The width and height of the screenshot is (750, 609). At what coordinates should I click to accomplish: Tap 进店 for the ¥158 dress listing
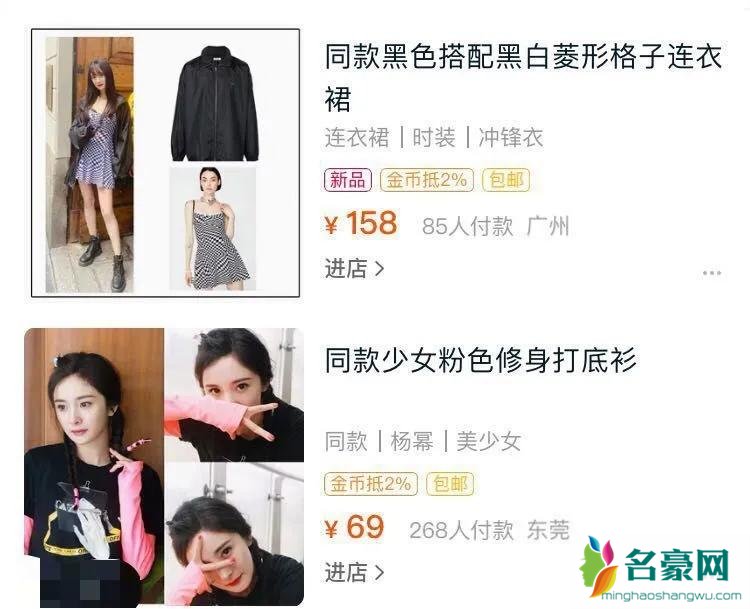355,268
